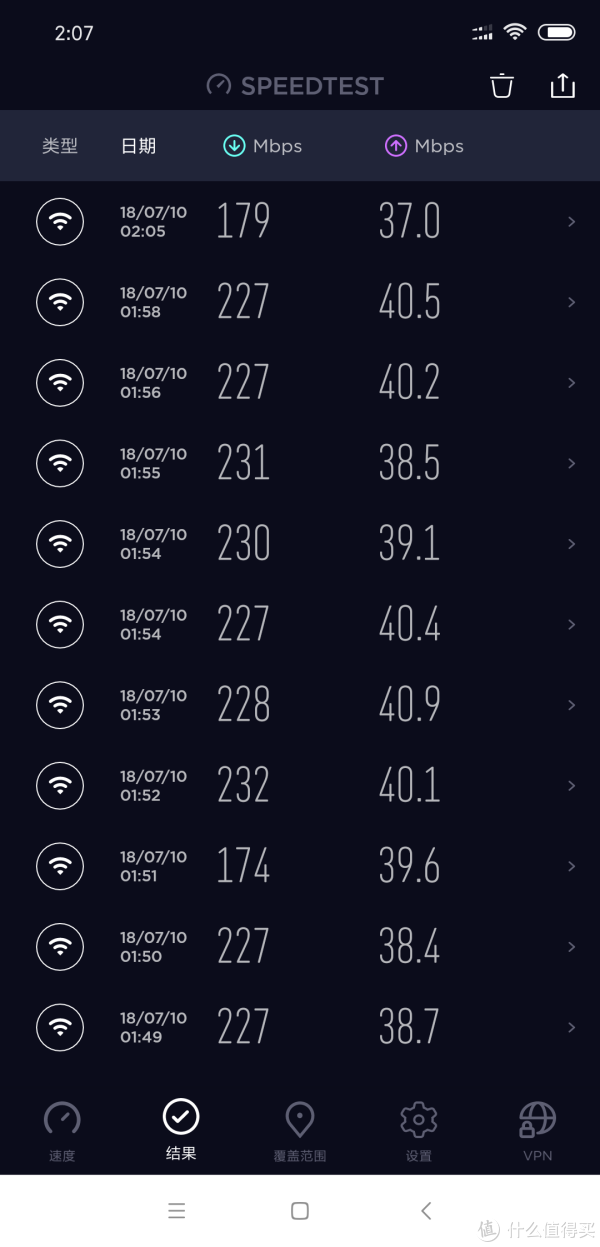The width and height of the screenshot is (600, 1247).
Task: Sort by upload Mbps column
Action: 424,146
